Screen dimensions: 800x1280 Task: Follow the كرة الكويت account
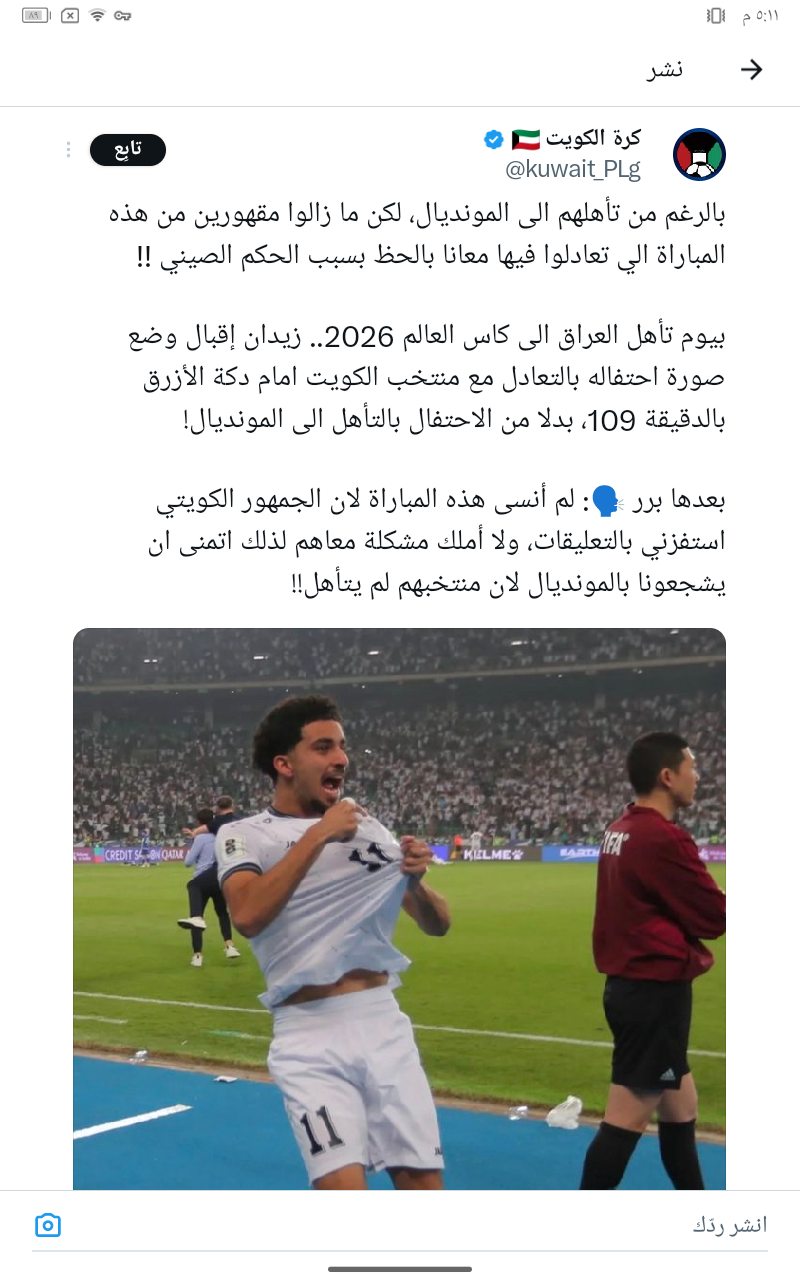pos(128,150)
